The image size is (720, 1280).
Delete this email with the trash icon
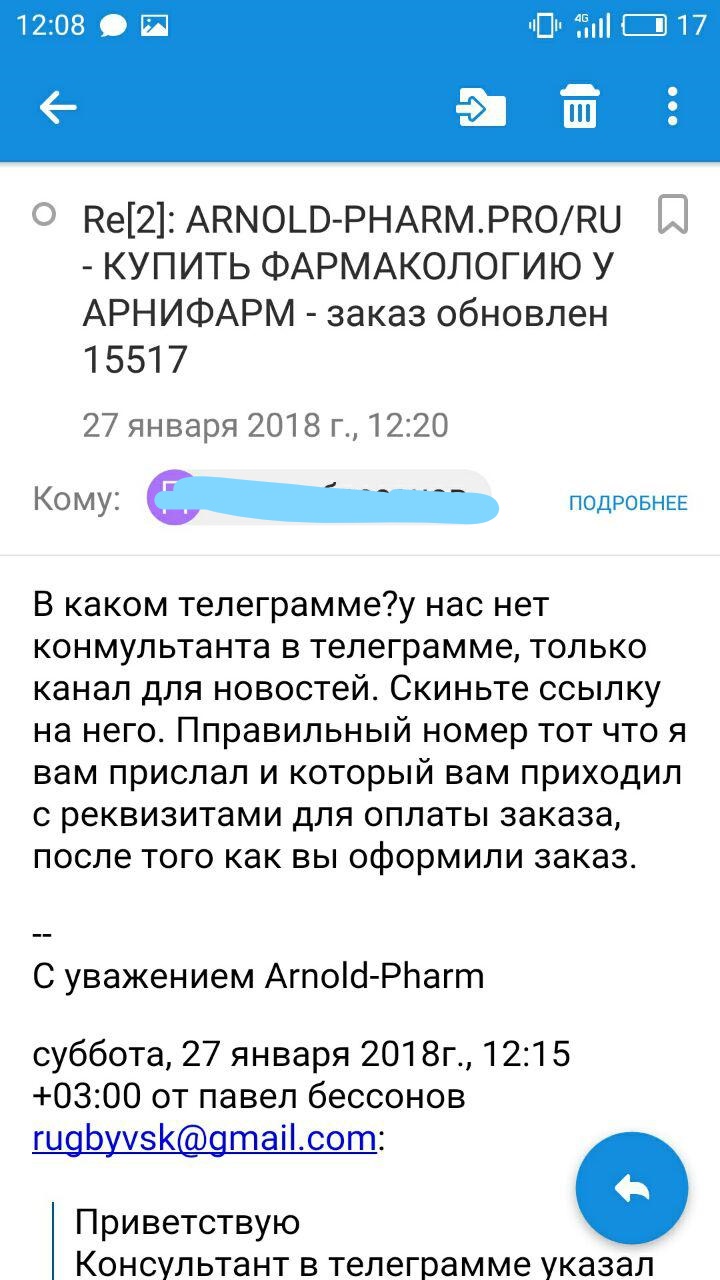point(579,106)
